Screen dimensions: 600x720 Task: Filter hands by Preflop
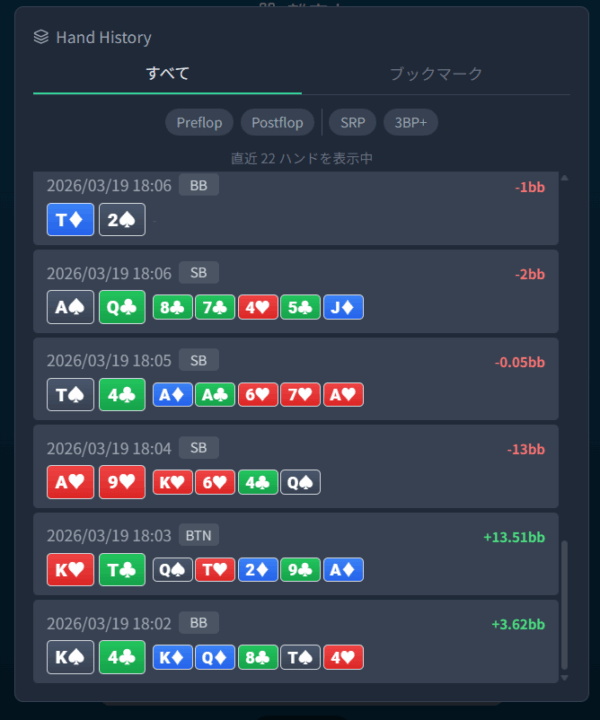199,123
